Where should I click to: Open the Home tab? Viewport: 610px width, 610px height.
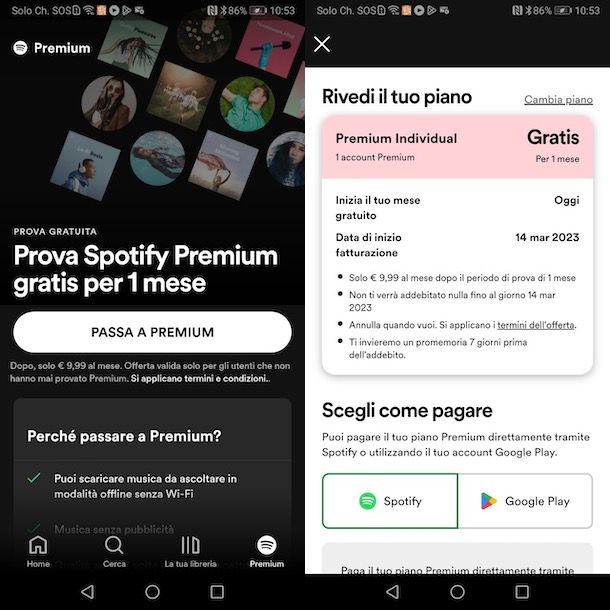click(x=38, y=551)
